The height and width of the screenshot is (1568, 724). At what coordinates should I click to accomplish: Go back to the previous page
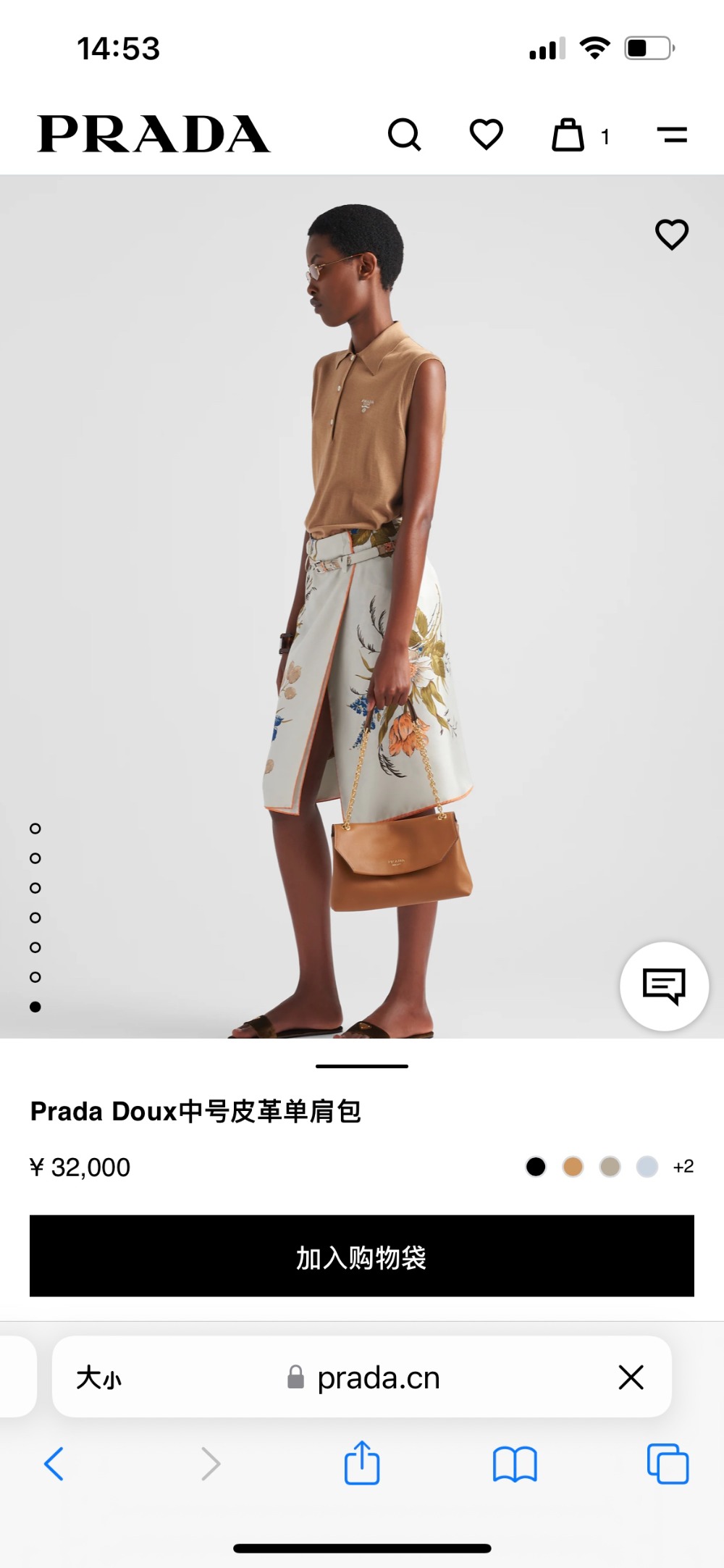click(x=54, y=1464)
